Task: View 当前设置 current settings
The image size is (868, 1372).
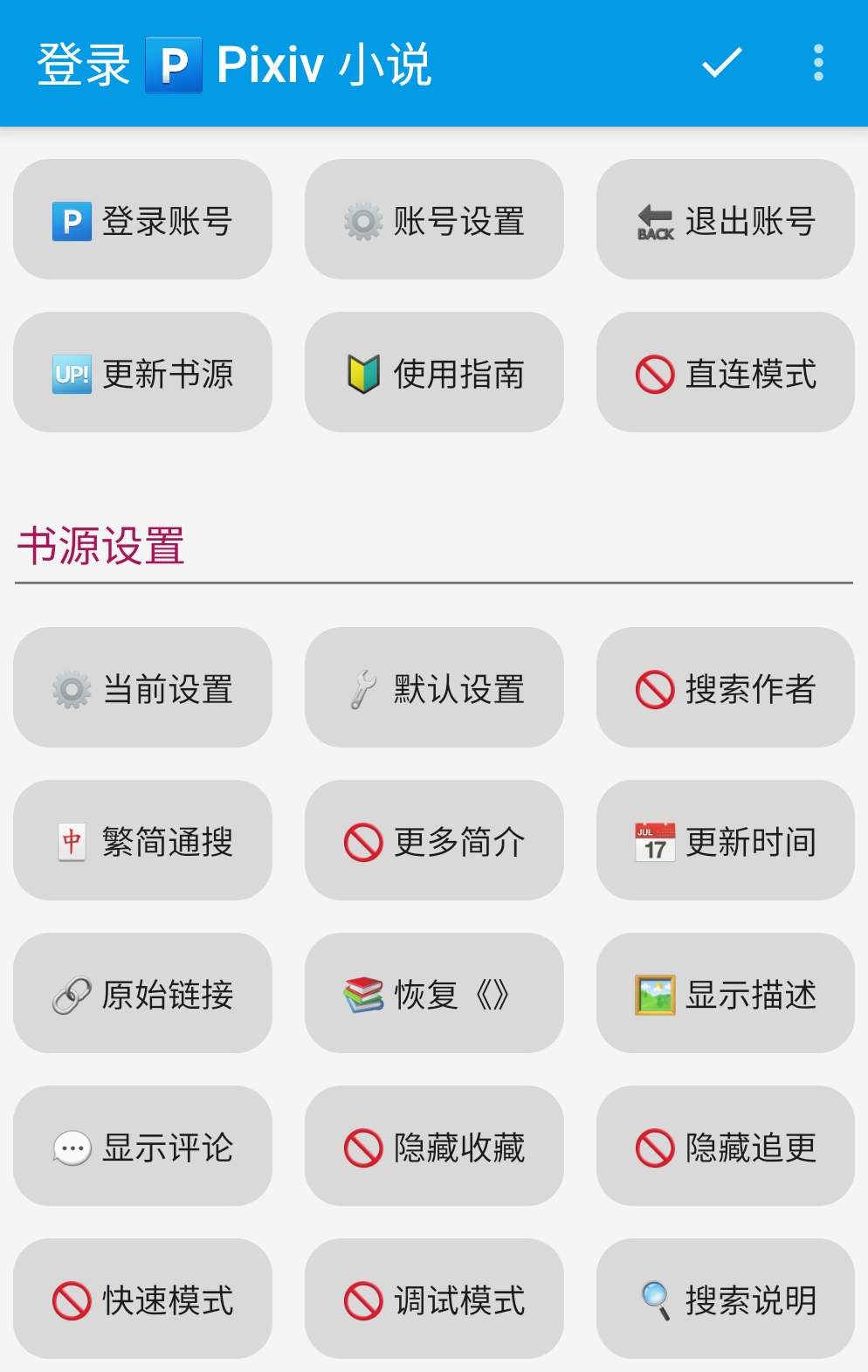Action: pos(142,687)
